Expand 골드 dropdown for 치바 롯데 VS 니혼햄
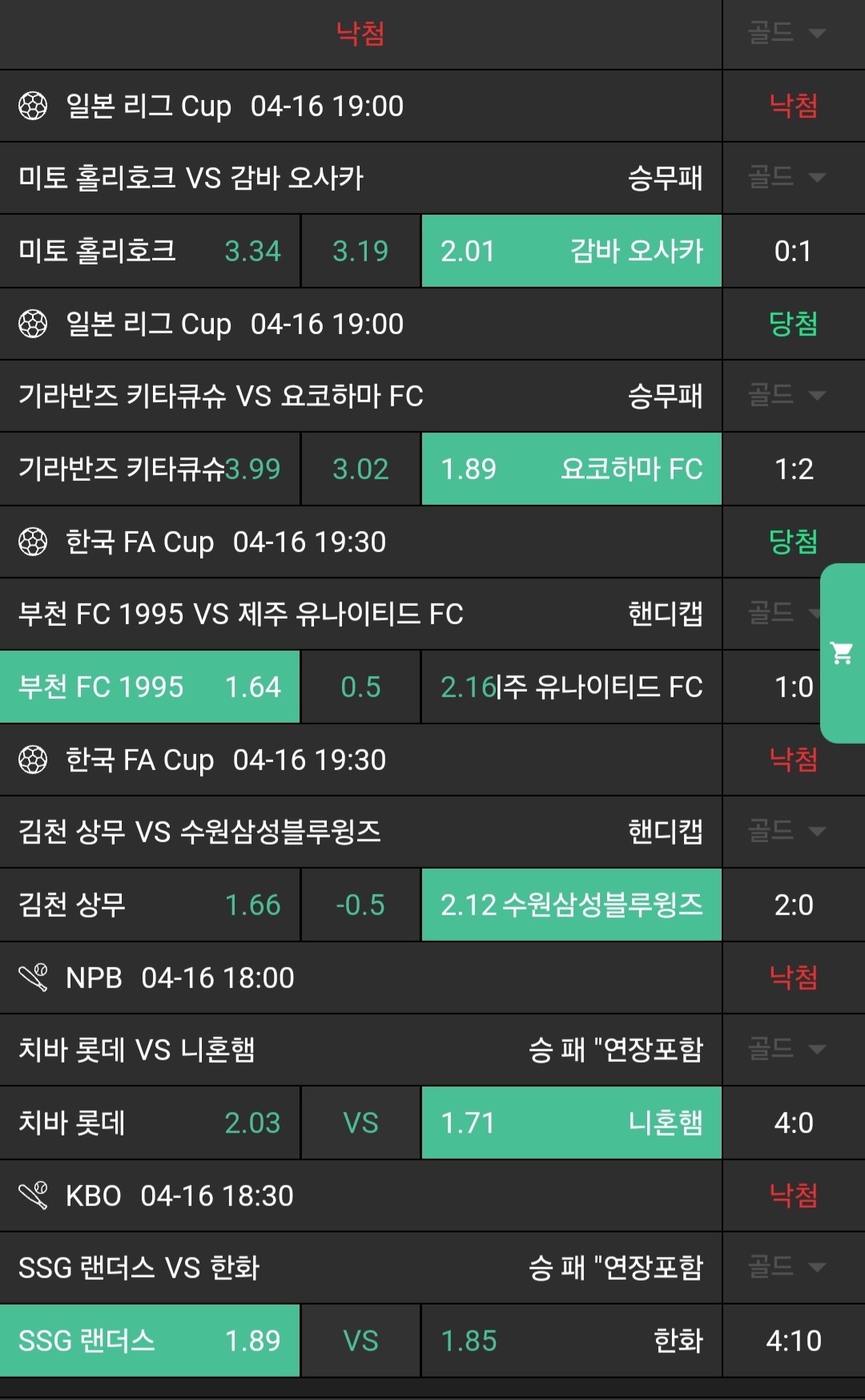 click(787, 1049)
